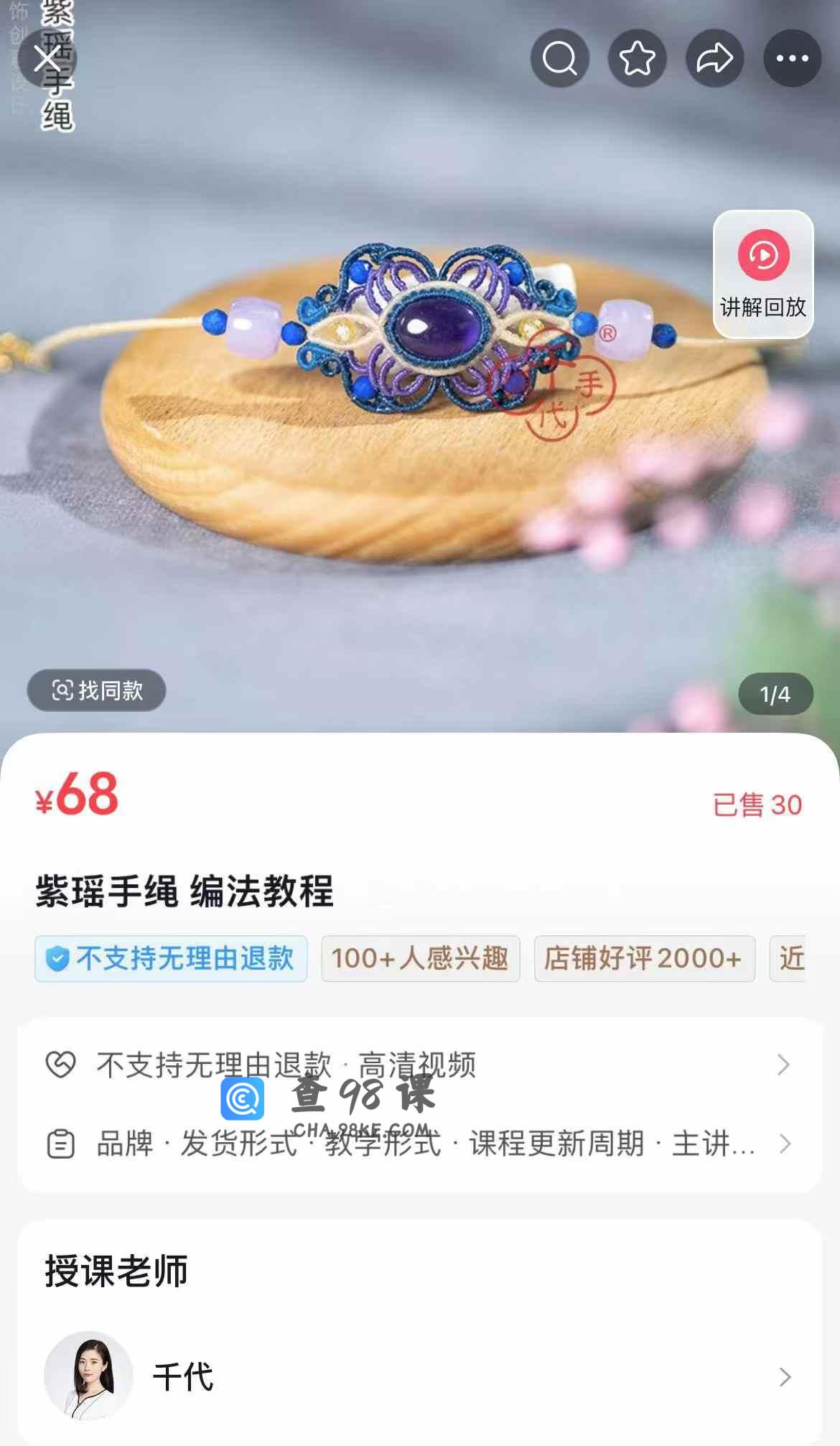
Task: Tap 找同款 to find similar items
Action: pos(97,690)
